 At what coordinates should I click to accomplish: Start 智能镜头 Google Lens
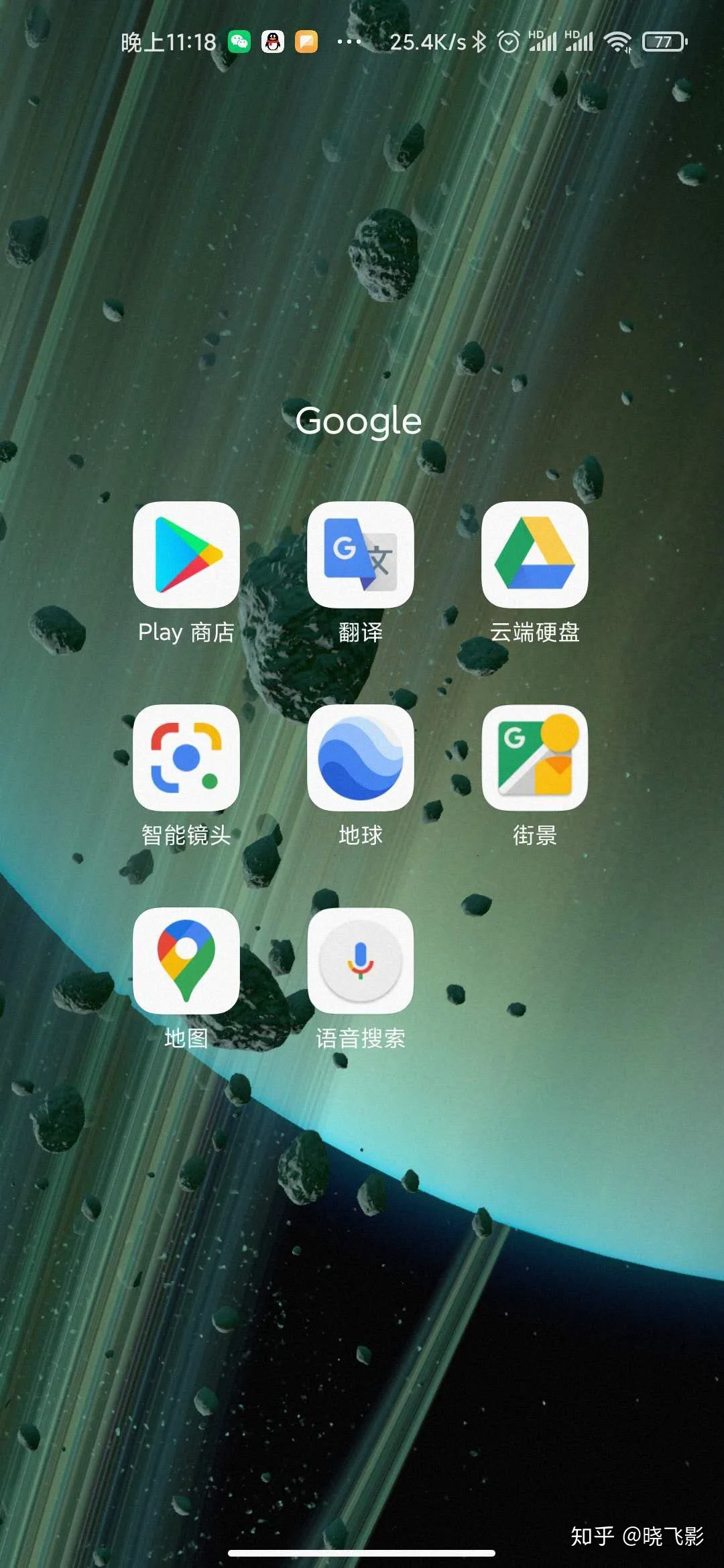pos(186,758)
